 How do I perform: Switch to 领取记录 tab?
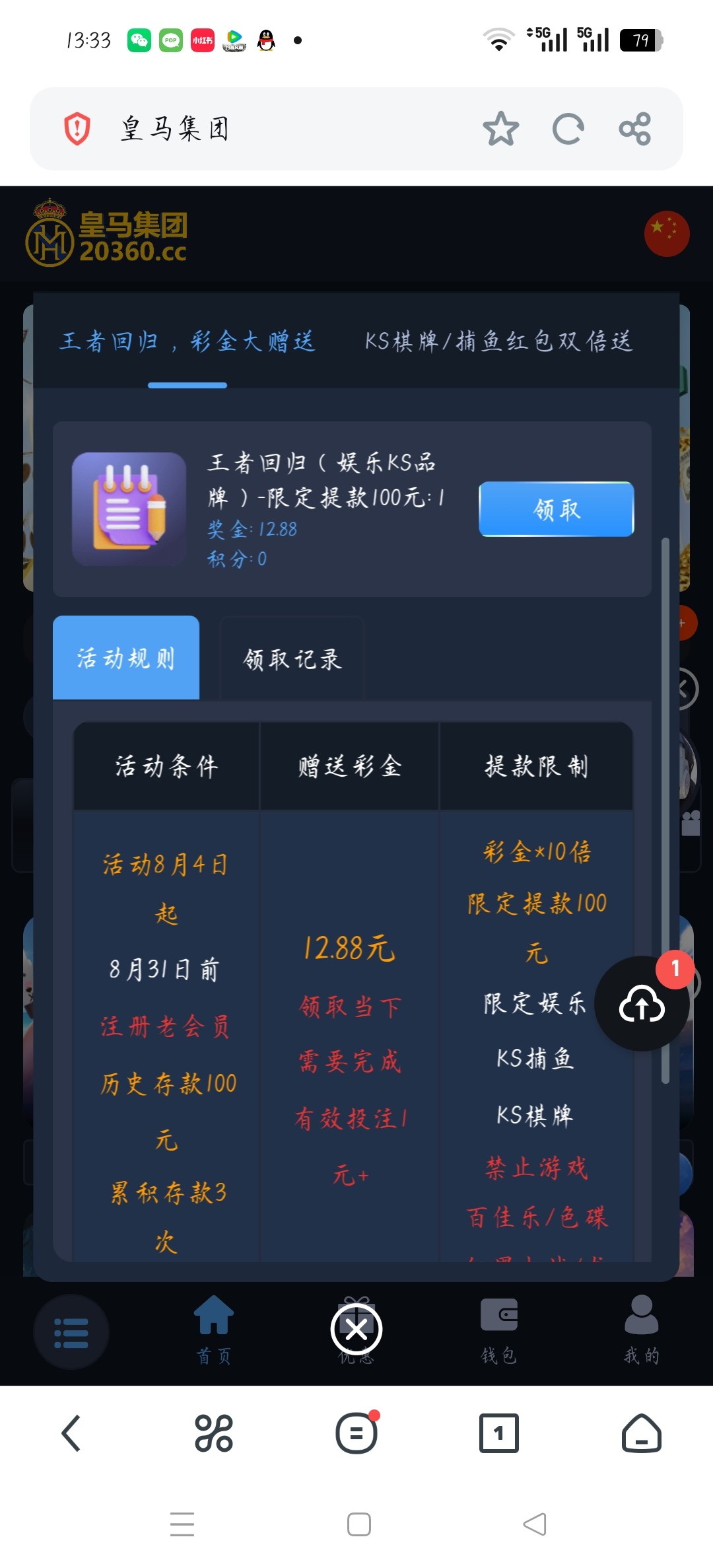292,659
